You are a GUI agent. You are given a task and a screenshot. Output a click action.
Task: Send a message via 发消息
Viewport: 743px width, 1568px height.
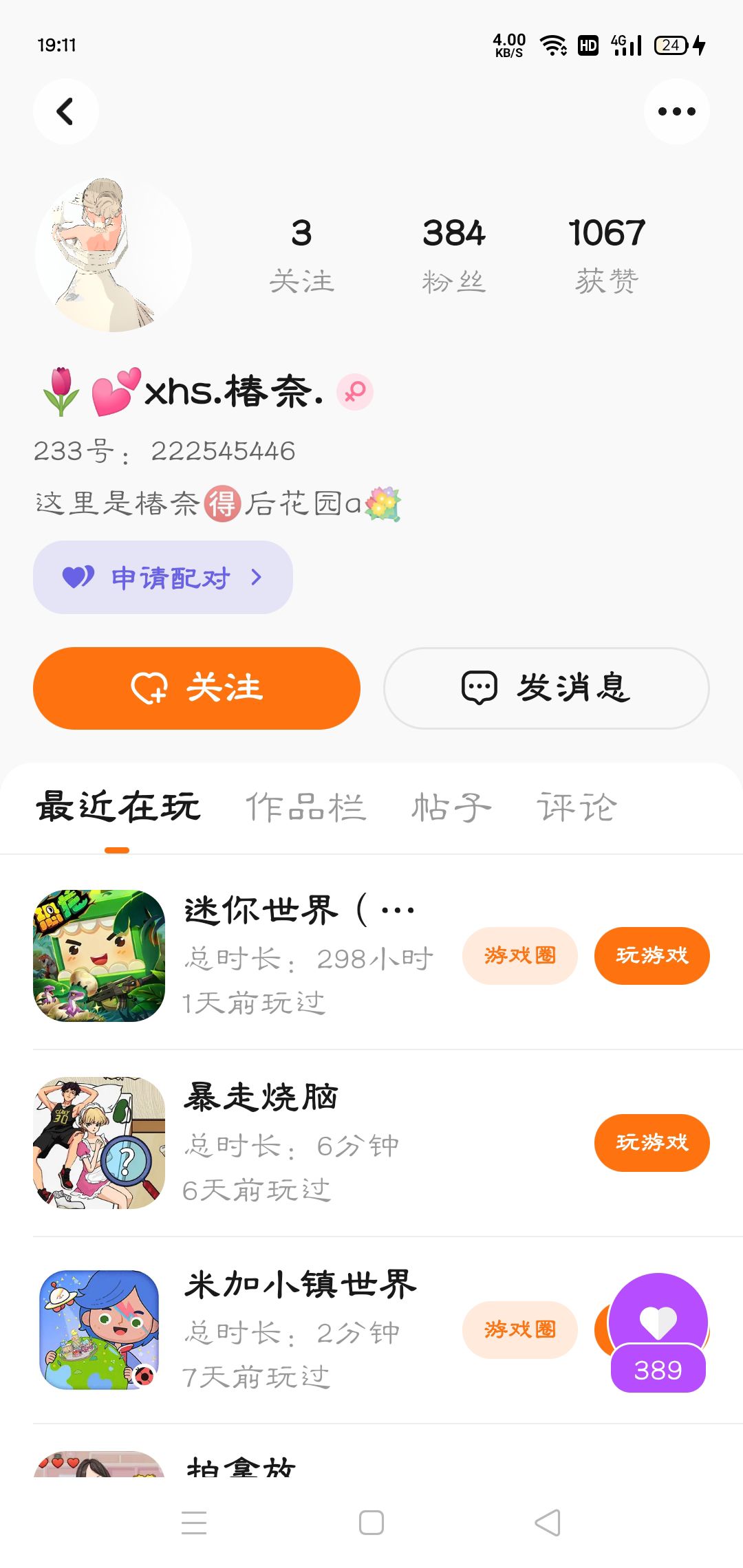pos(546,688)
